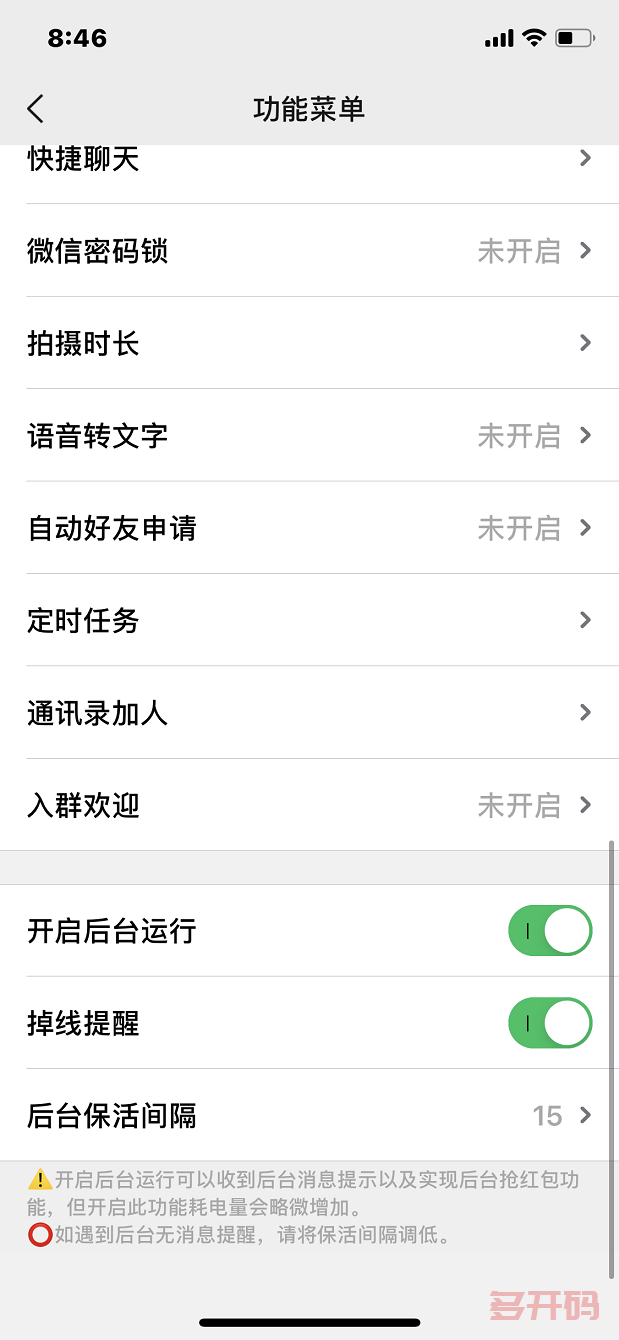
Task: Open 定时任务 row
Action: [x=309, y=621]
